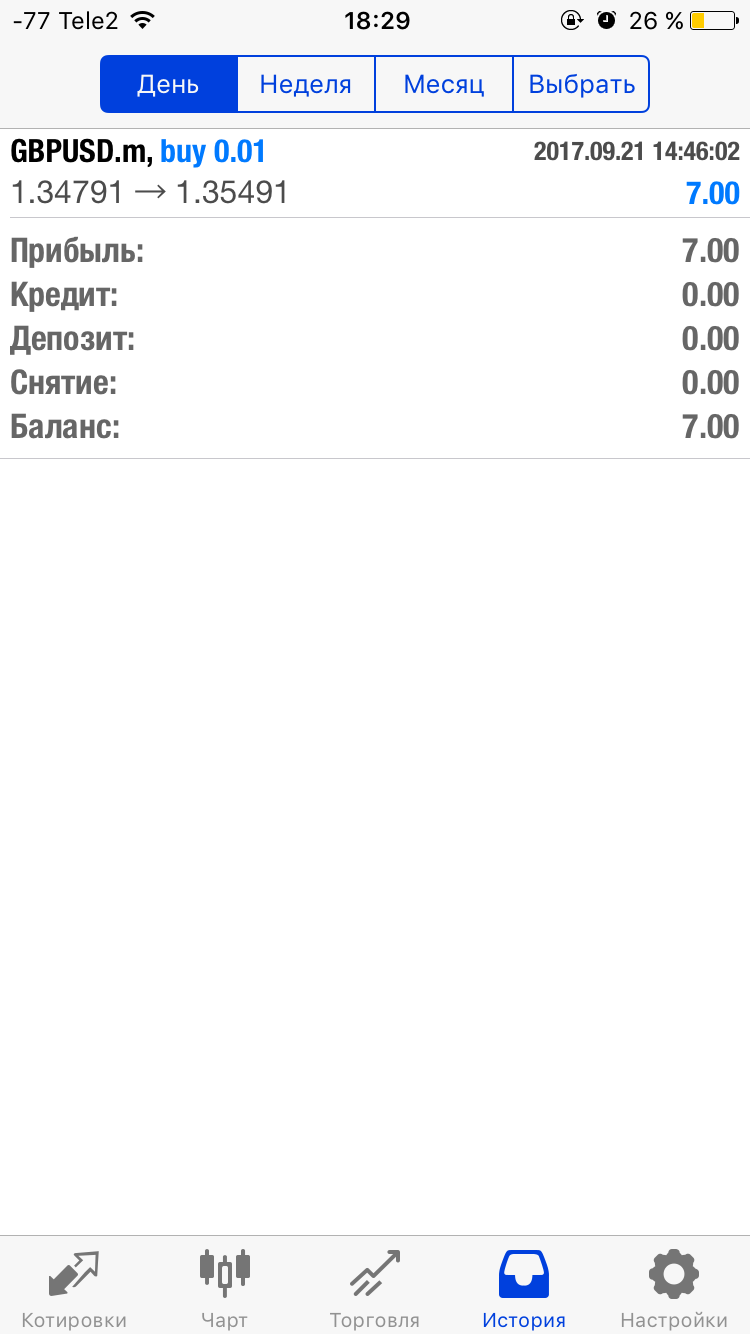The image size is (750, 1334).
Task: Select the День period segment
Action: coord(169,84)
